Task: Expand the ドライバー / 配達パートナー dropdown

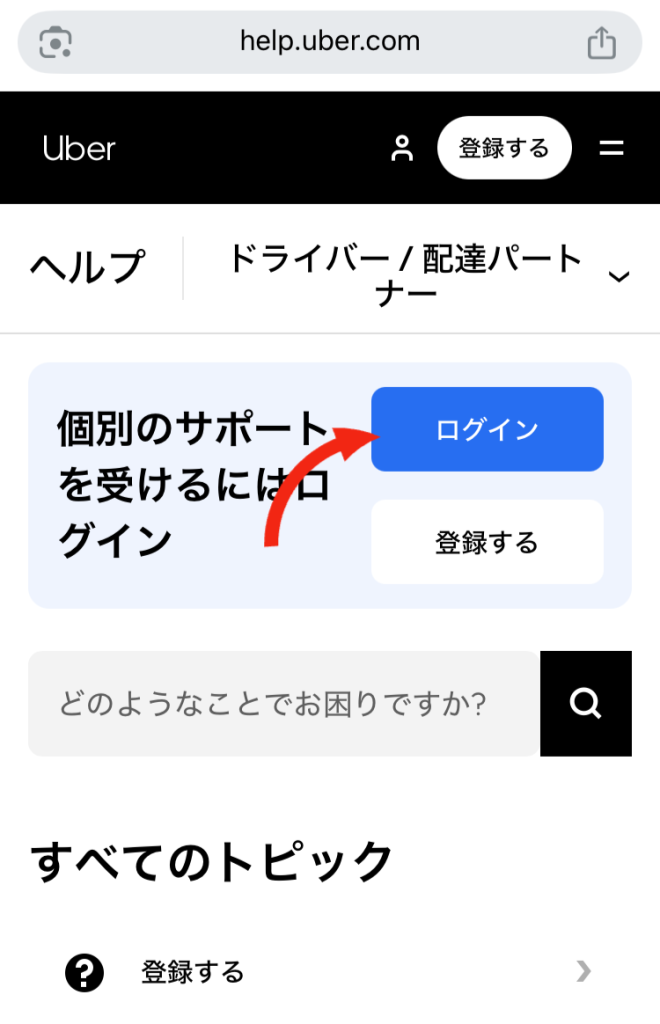Action: tap(619, 276)
